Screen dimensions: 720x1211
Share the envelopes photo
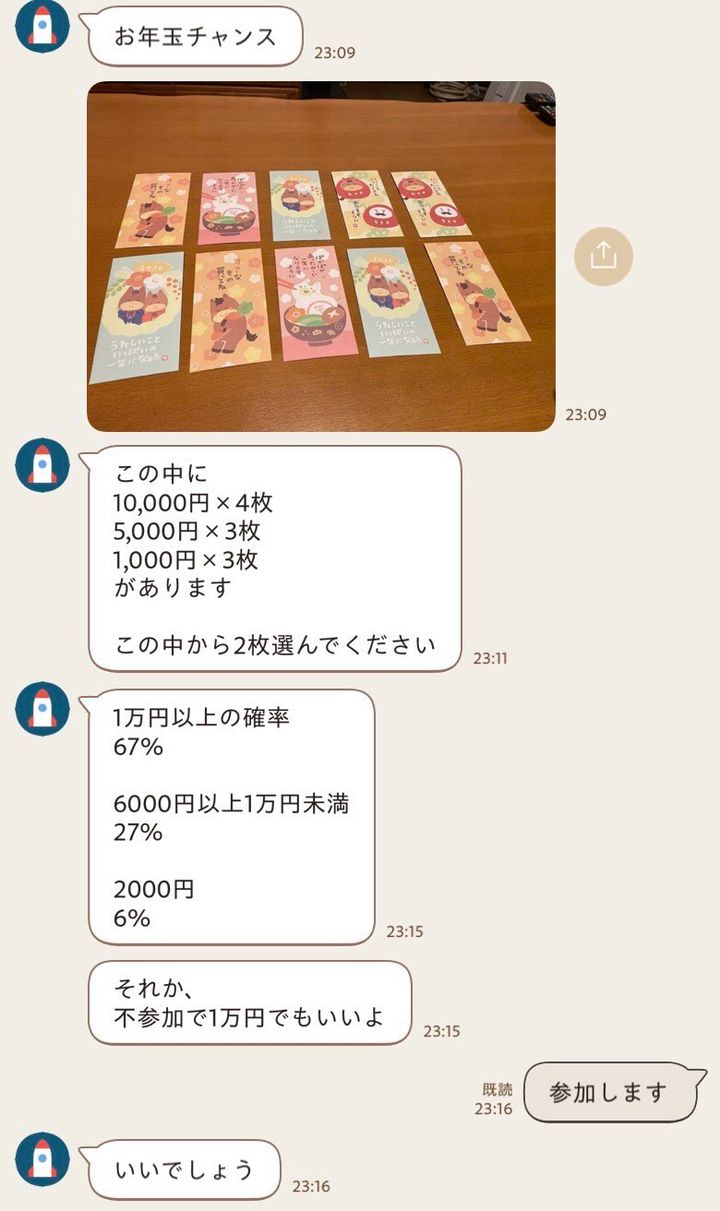pos(603,256)
